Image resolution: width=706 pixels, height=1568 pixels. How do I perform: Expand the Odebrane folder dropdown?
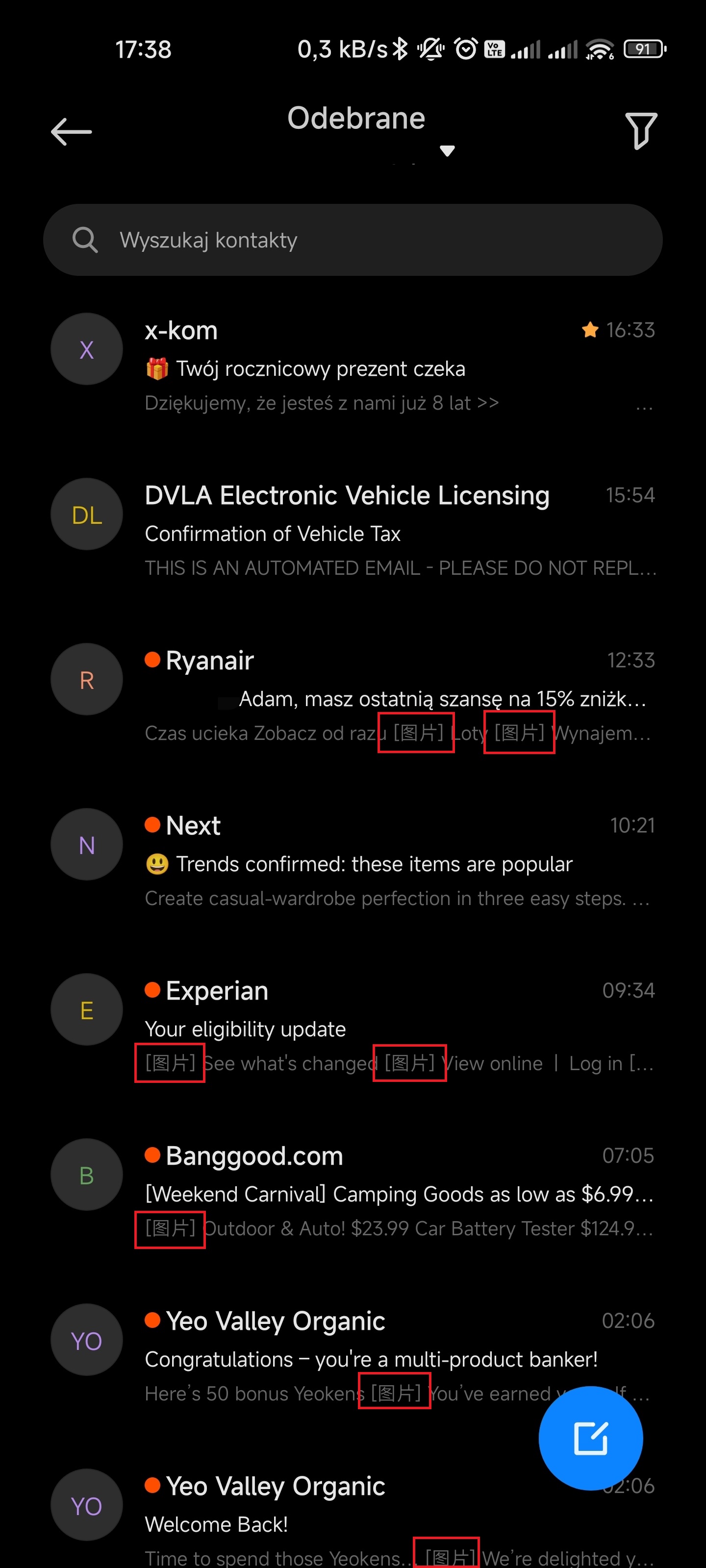tap(447, 150)
